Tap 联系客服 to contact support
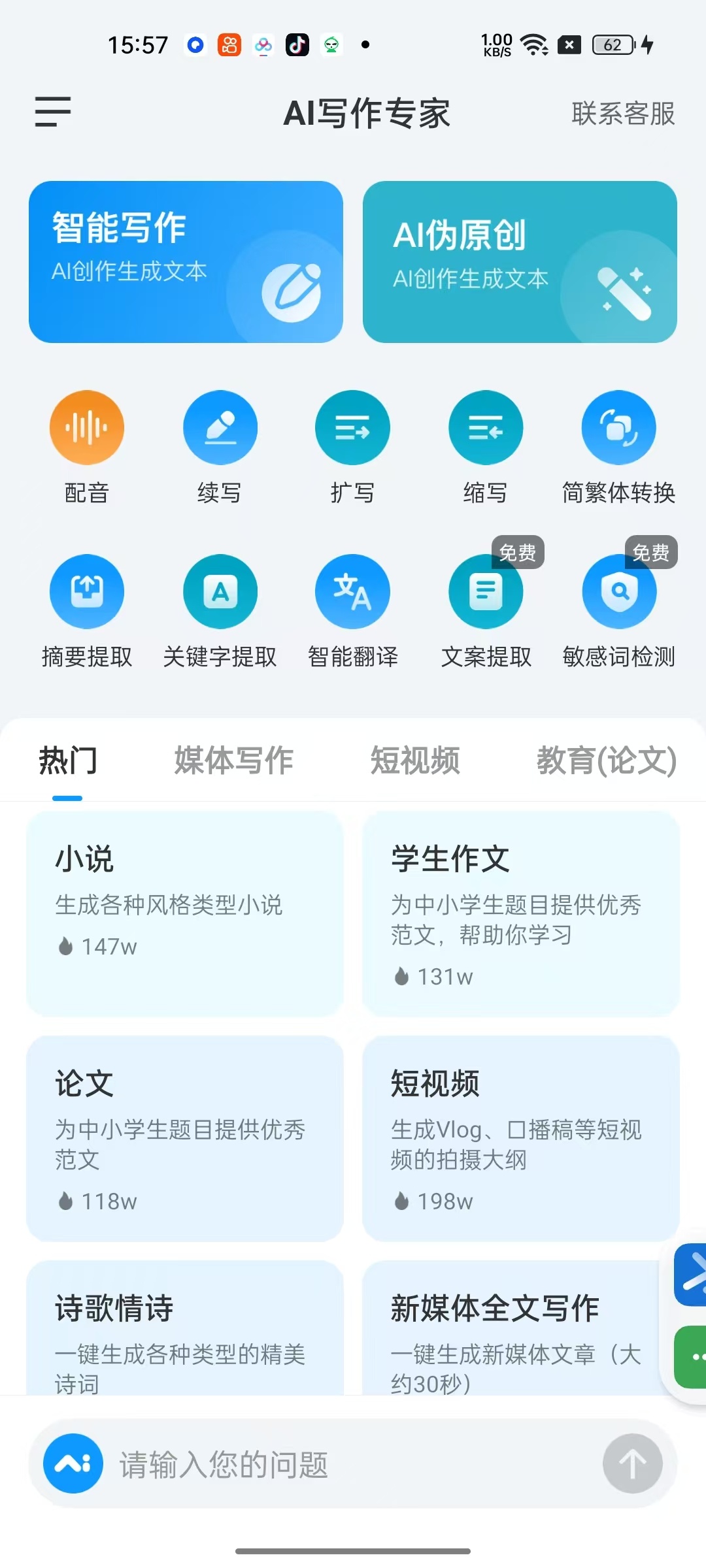706x1568 pixels. pos(622,114)
